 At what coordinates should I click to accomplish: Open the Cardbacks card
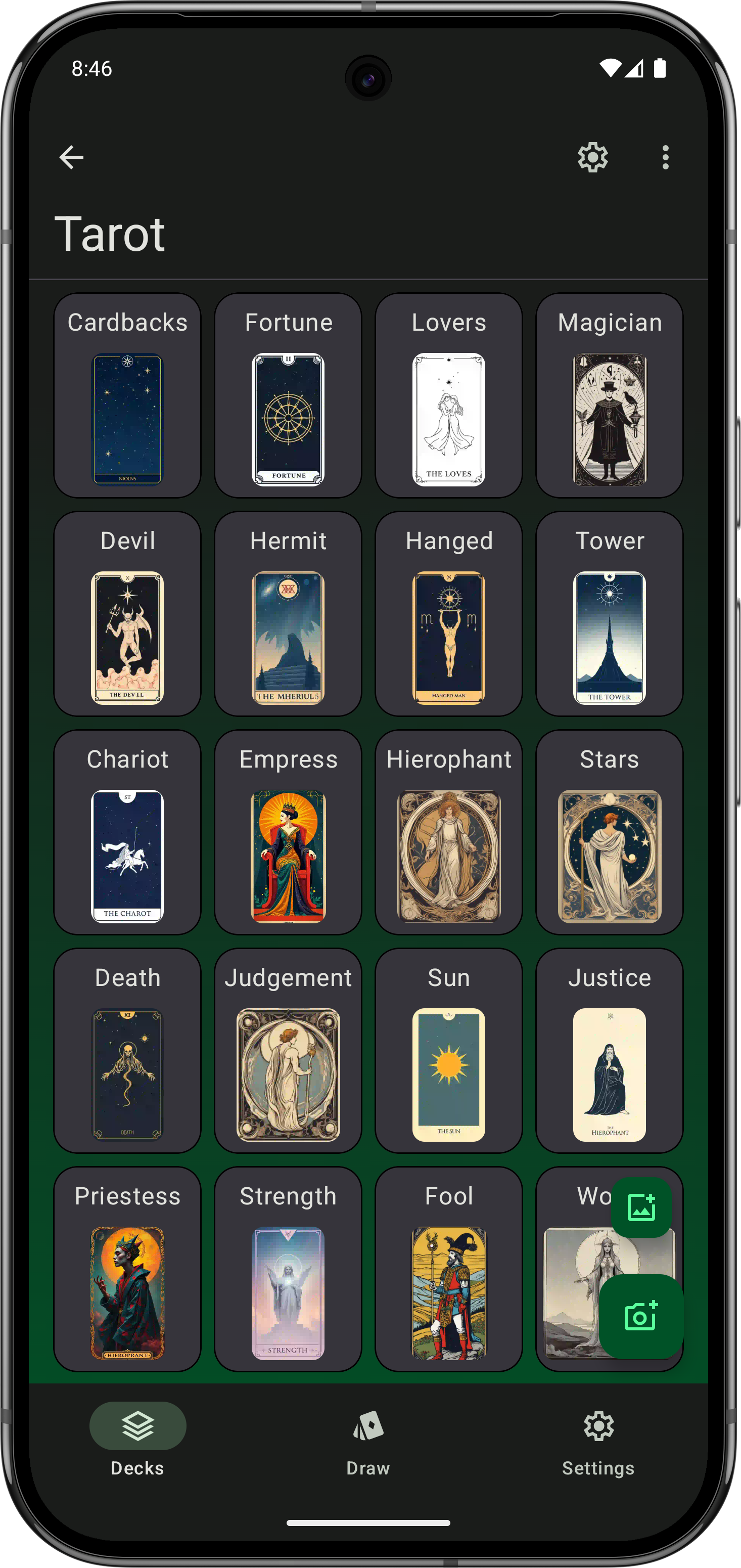[127, 395]
